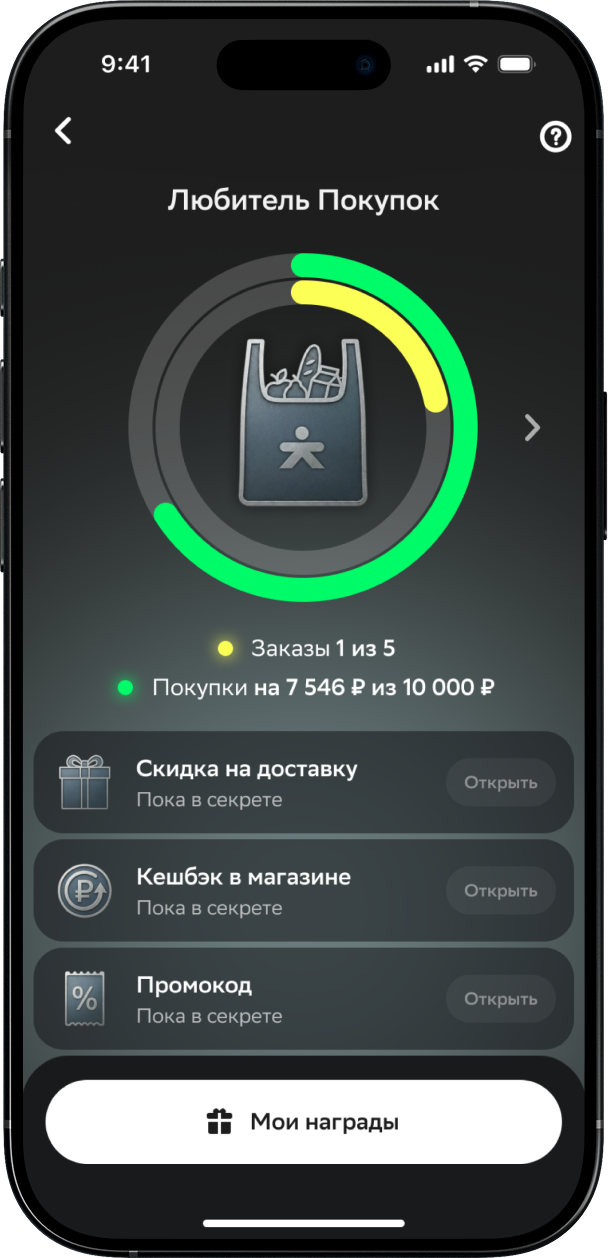Tap Открыть next to Промокод
The image size is (608, 1258).
pos(501,999)
